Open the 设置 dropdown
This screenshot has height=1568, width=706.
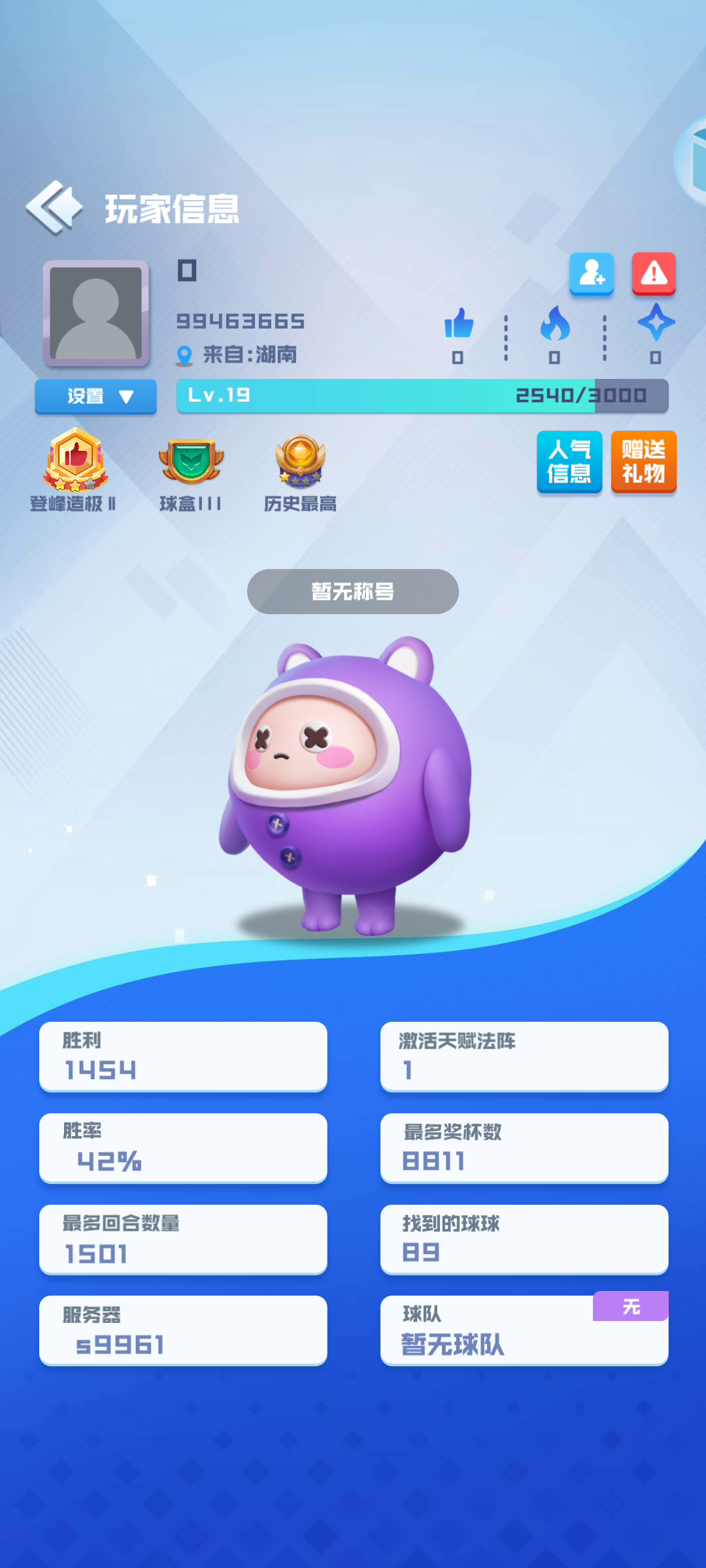[x=95, y=396]
